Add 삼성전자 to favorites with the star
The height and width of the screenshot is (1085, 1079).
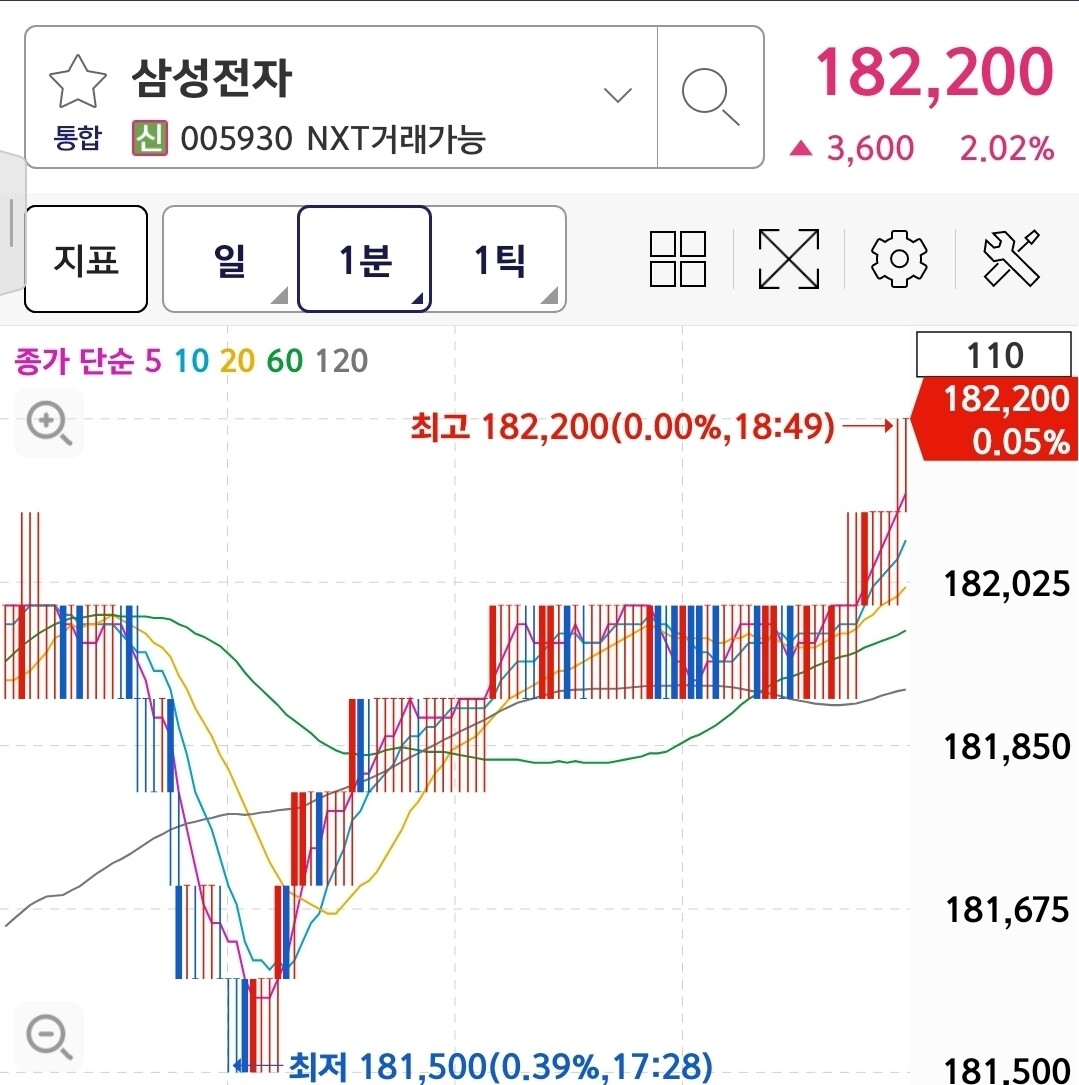(x=78, y=82)
